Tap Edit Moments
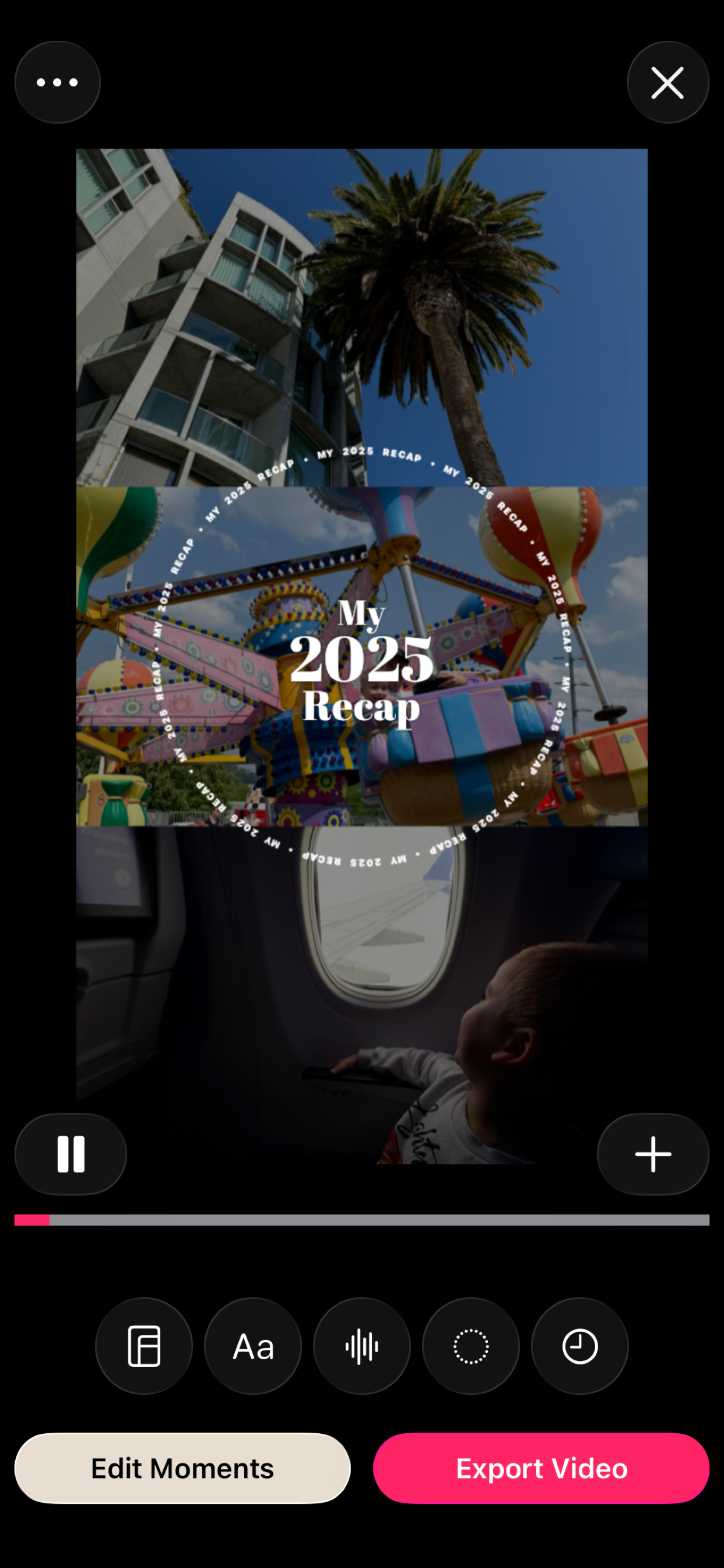The image size is (724, 1568). click(x=182, y=1468)
